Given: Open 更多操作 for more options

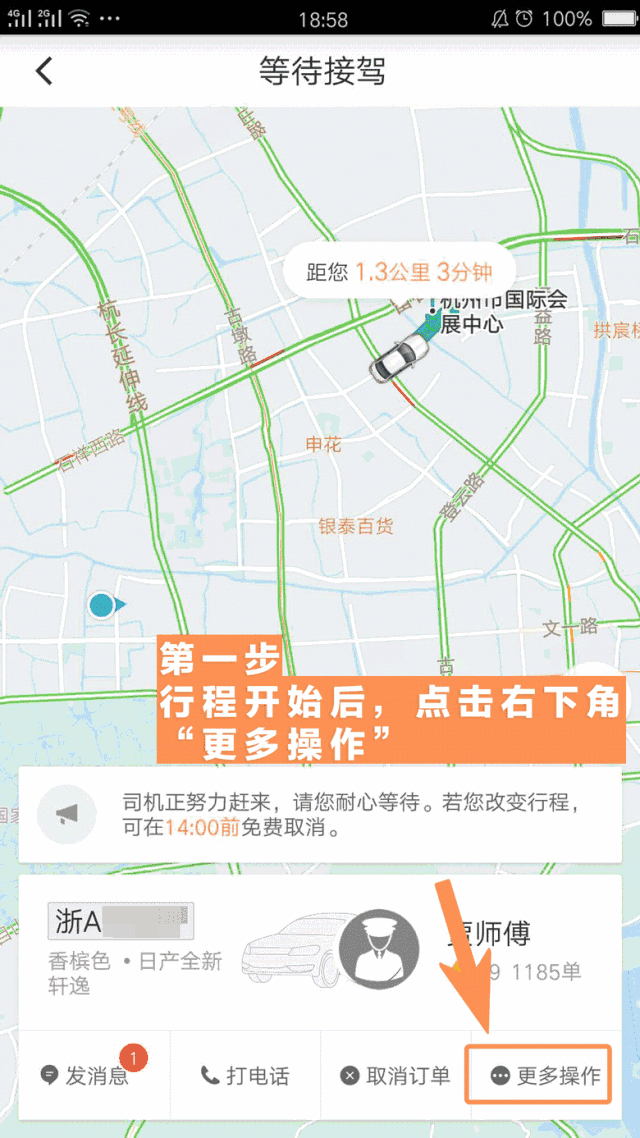Looking at the screenshot, I should [x=546, y=1076].
